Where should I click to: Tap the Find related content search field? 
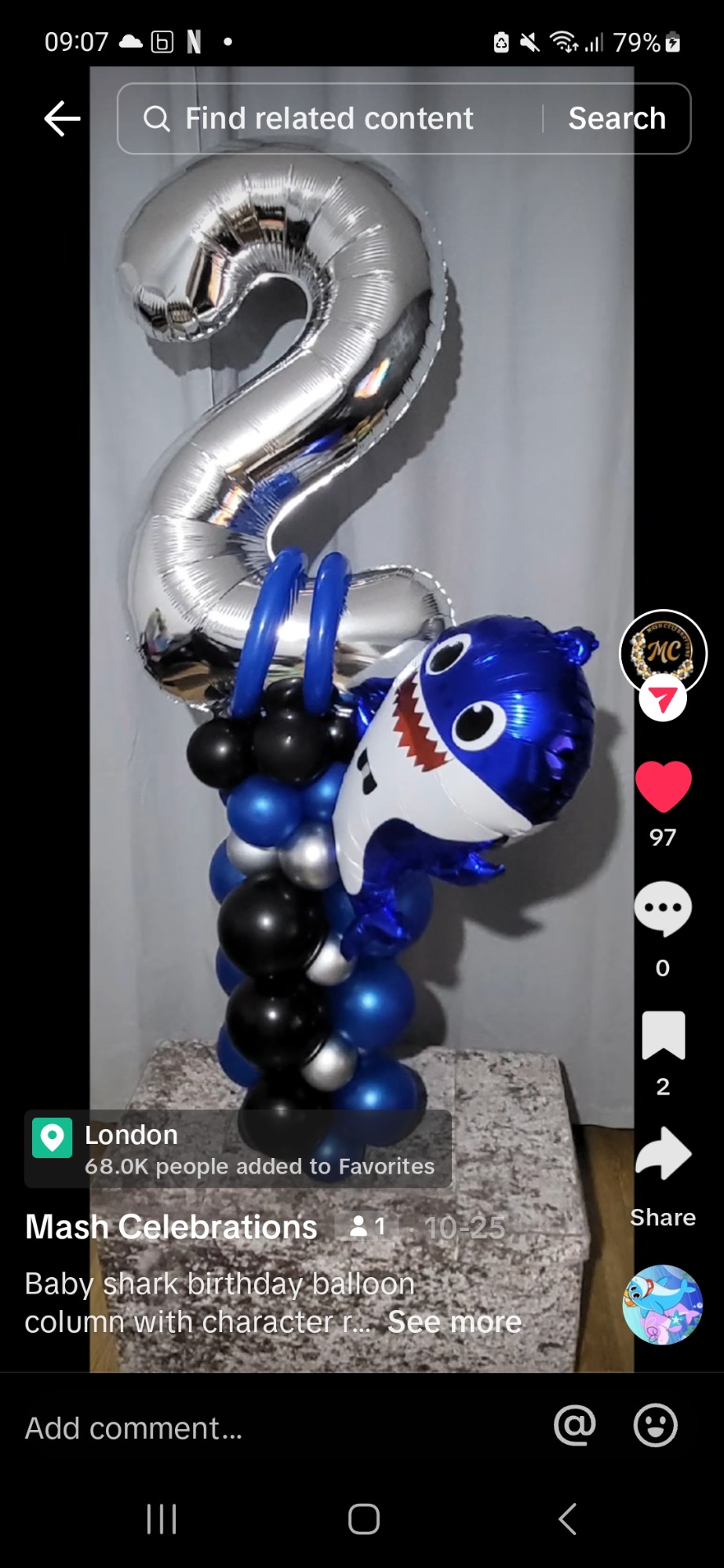click(329, 118)
